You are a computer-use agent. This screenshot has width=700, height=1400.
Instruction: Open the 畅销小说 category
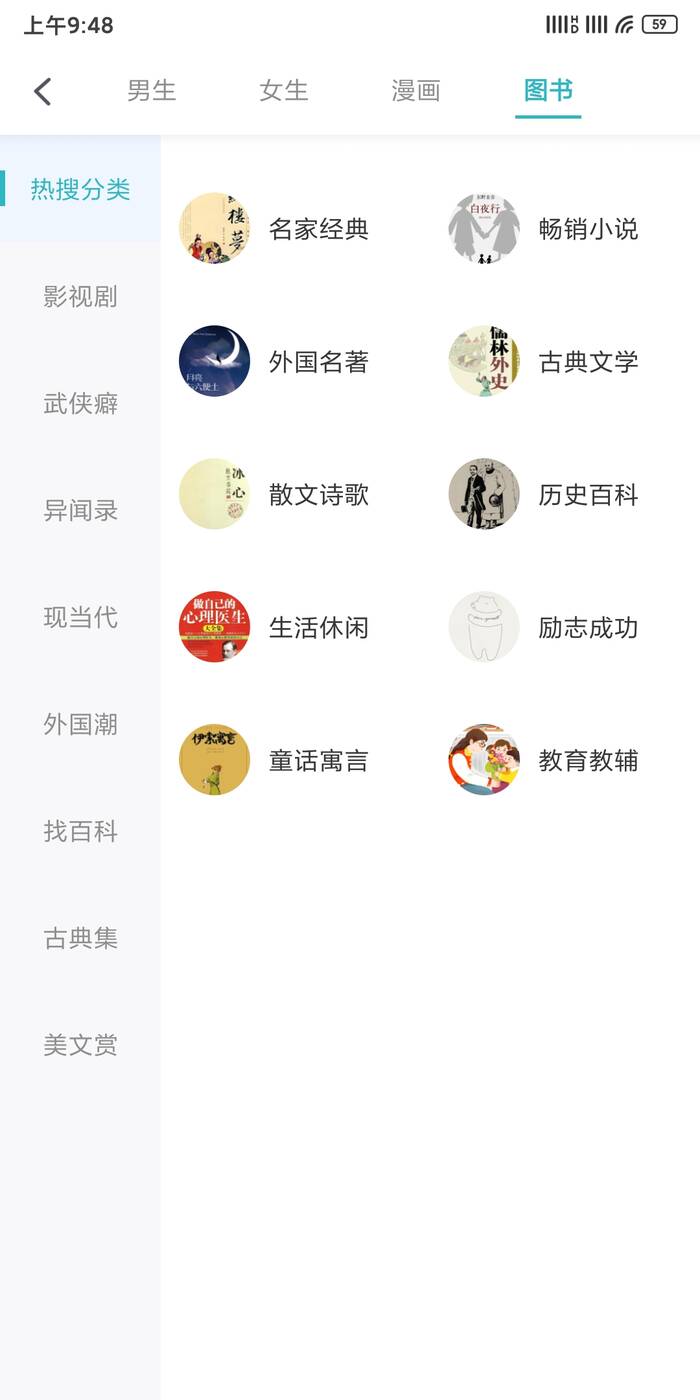(x=545, y=229)
